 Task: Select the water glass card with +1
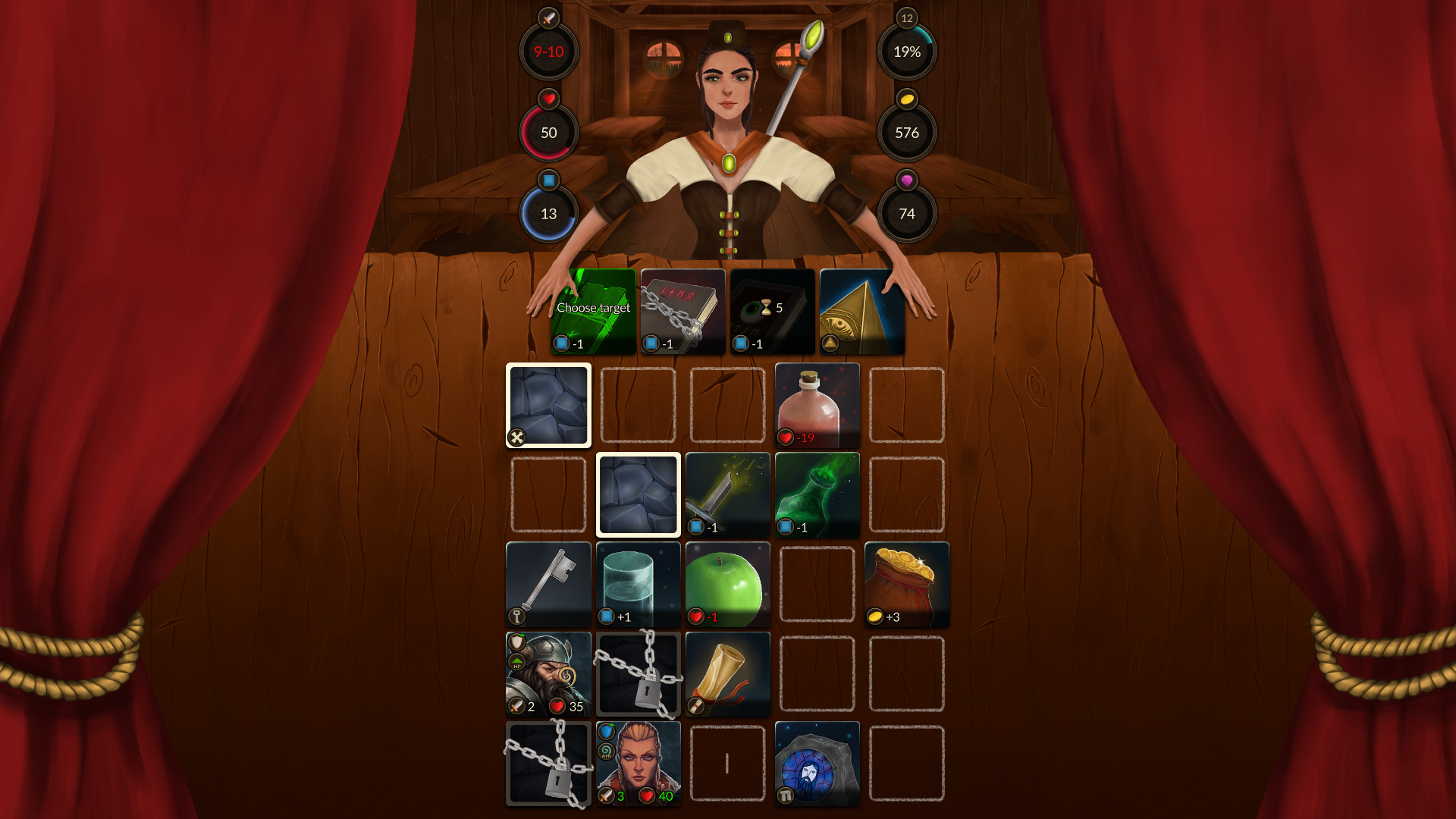pos(638,584)
